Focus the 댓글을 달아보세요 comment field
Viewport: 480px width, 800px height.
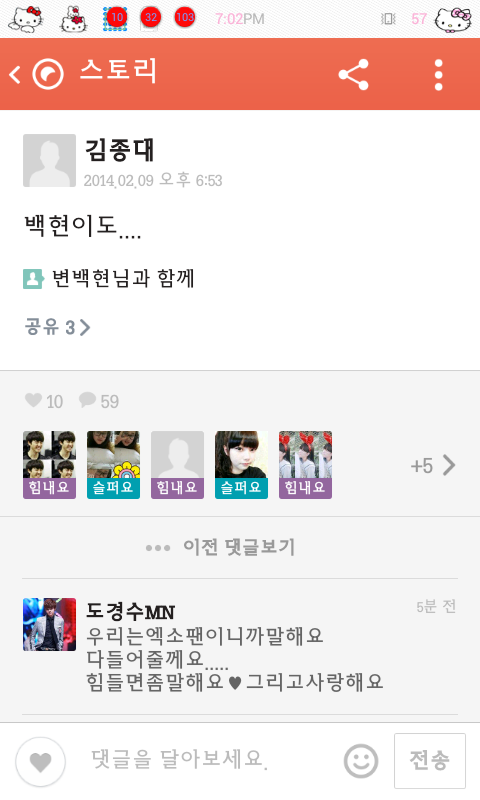point(204,760)
